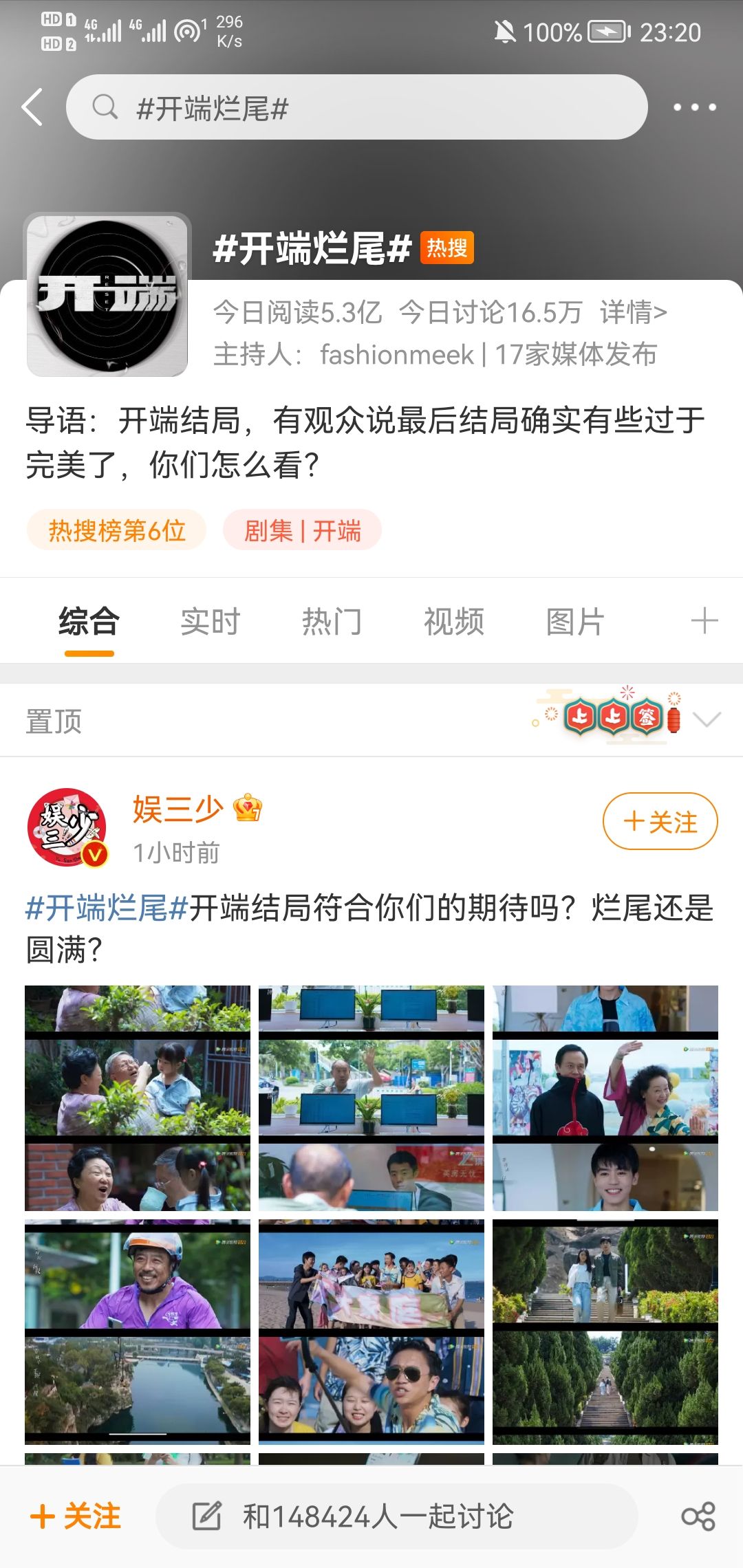The image size is (743, 1568).
Task: Go back using the top-left arrow
Action: (32, 107)
